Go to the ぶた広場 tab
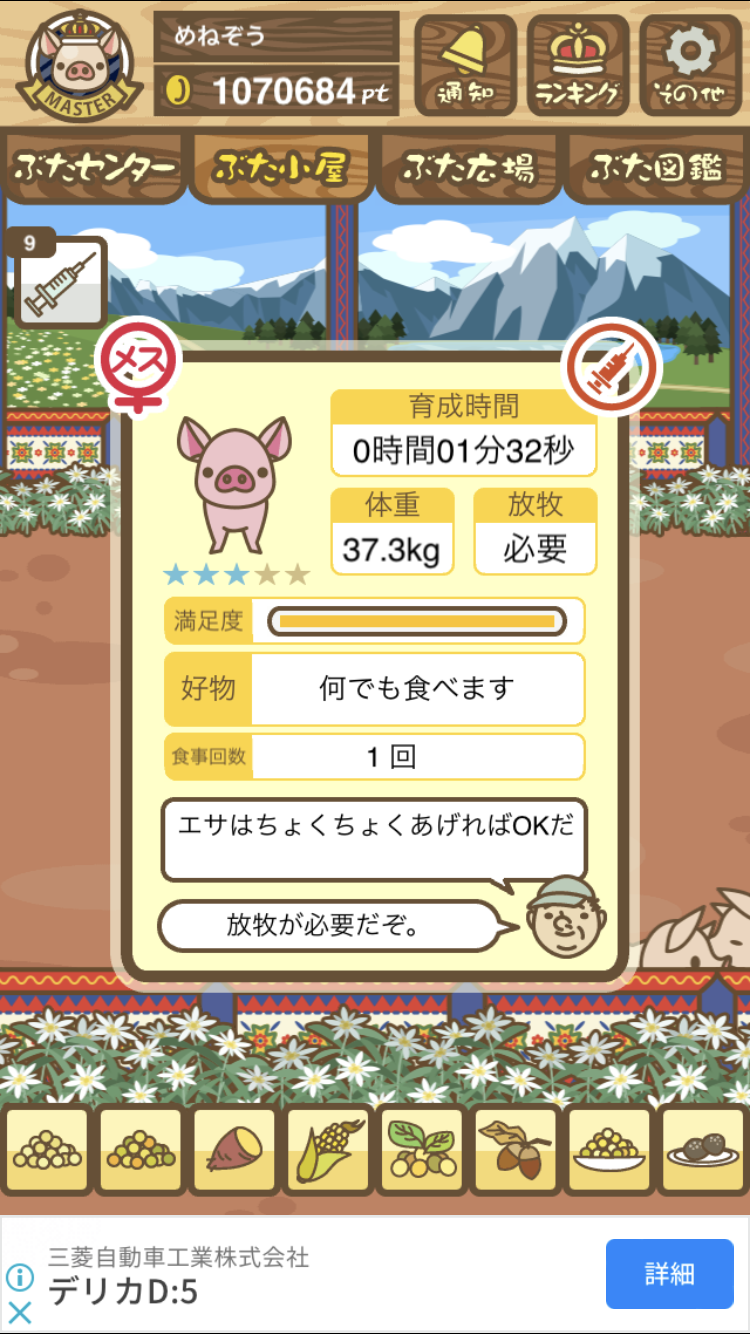Viewport: 750px width, 1334px height. coord(469,168)
